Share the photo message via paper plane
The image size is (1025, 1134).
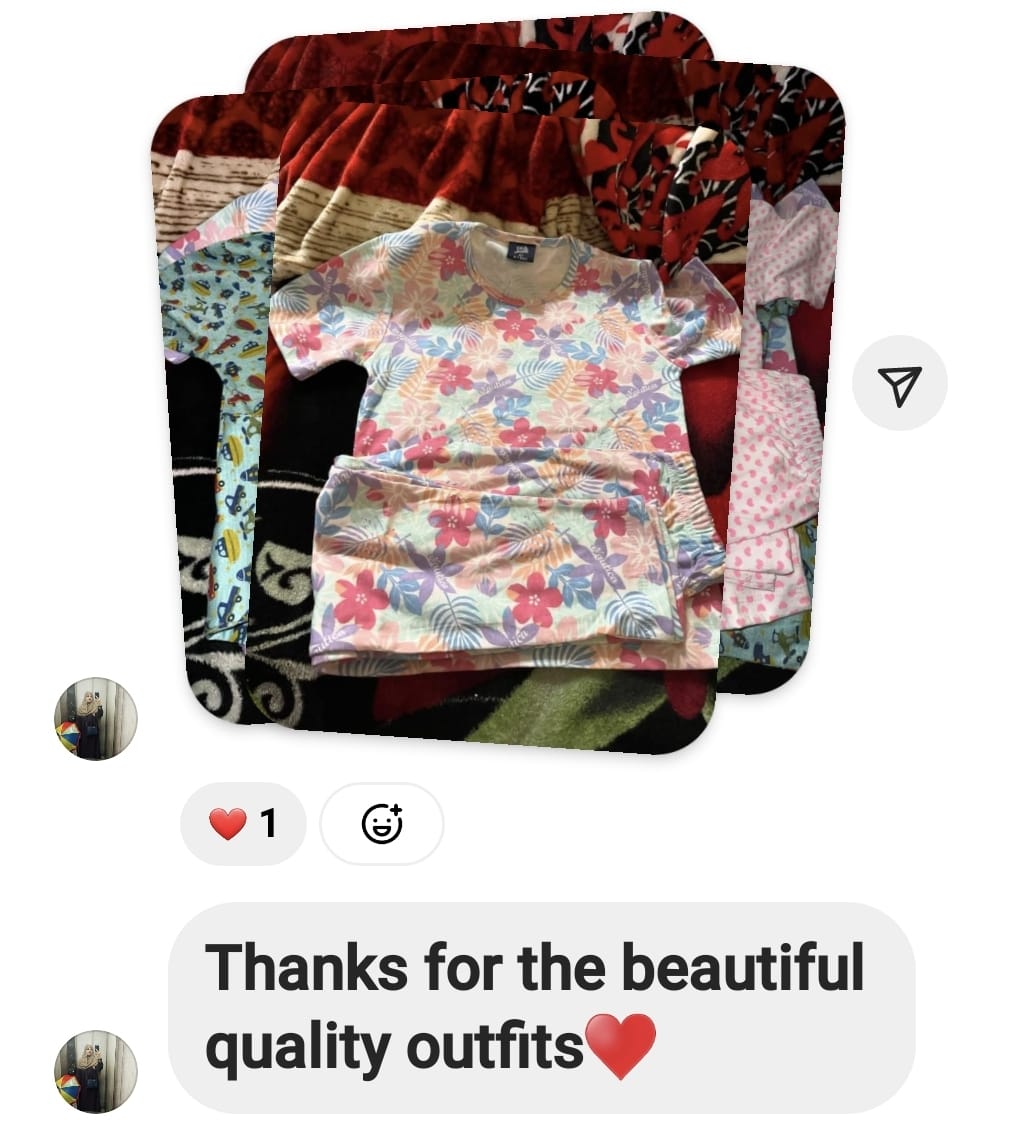click(x=899, y=384)
